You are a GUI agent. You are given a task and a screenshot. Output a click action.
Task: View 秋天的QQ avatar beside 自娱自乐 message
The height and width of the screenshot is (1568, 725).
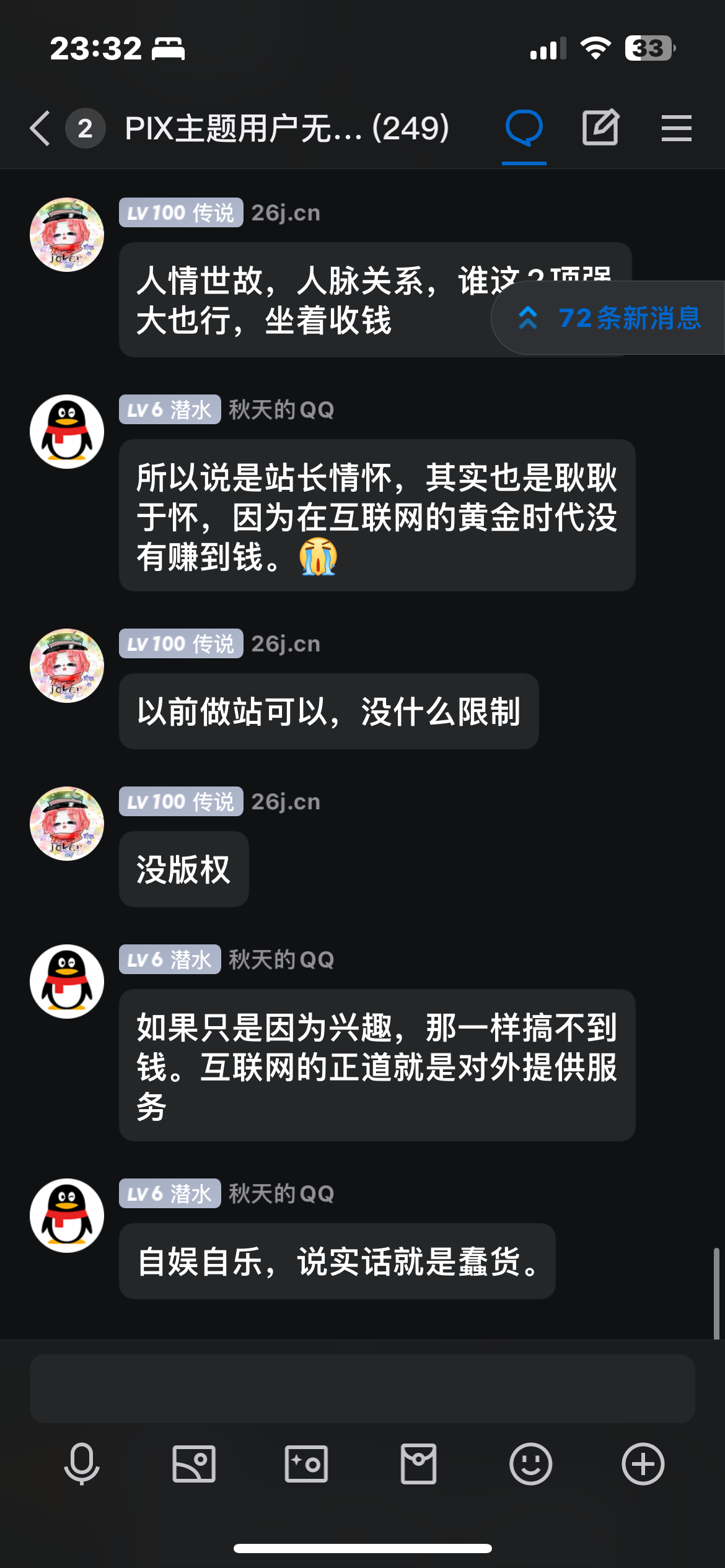(x=67, y=1215)
